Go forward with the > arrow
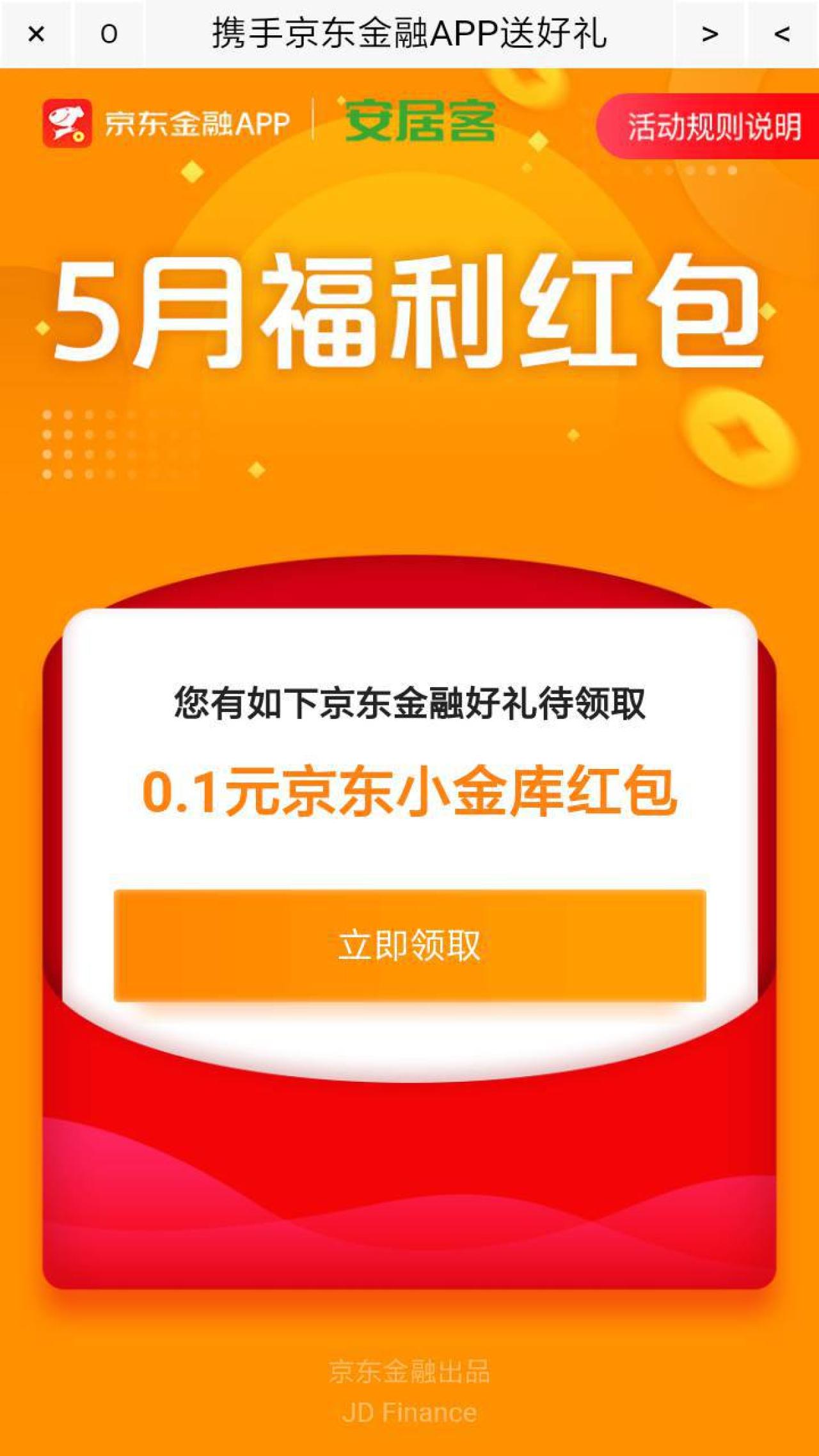The image size is (819, 1456). (x=709, y=34)
